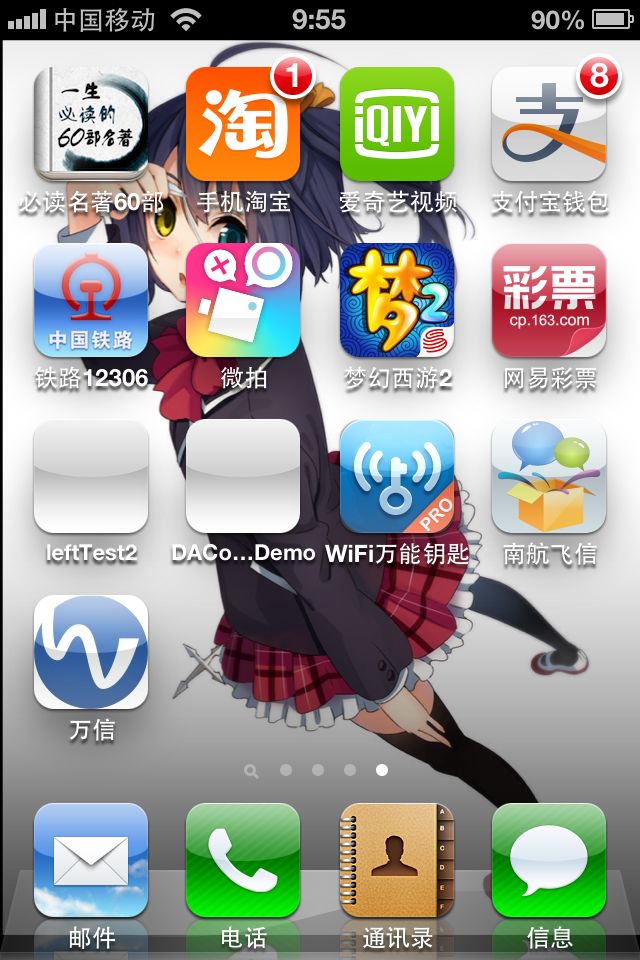
Task: Open 通讯录 contacts
Action: click(397, 860)
